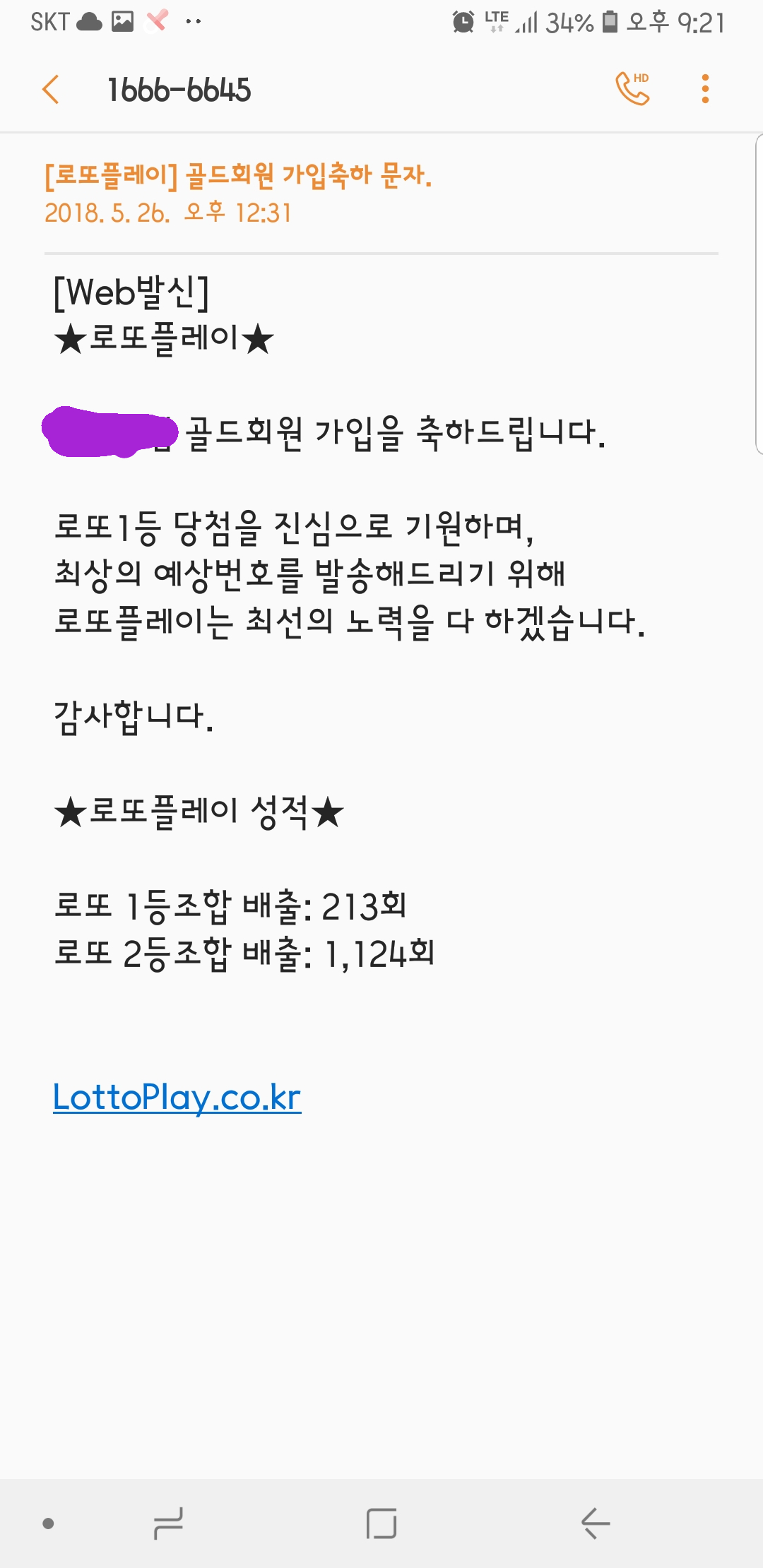Image resolution: width=763 pixels, height=1568 pixels.
Task: Go back from the 1666-6645 message
Action: click(51, 90)
